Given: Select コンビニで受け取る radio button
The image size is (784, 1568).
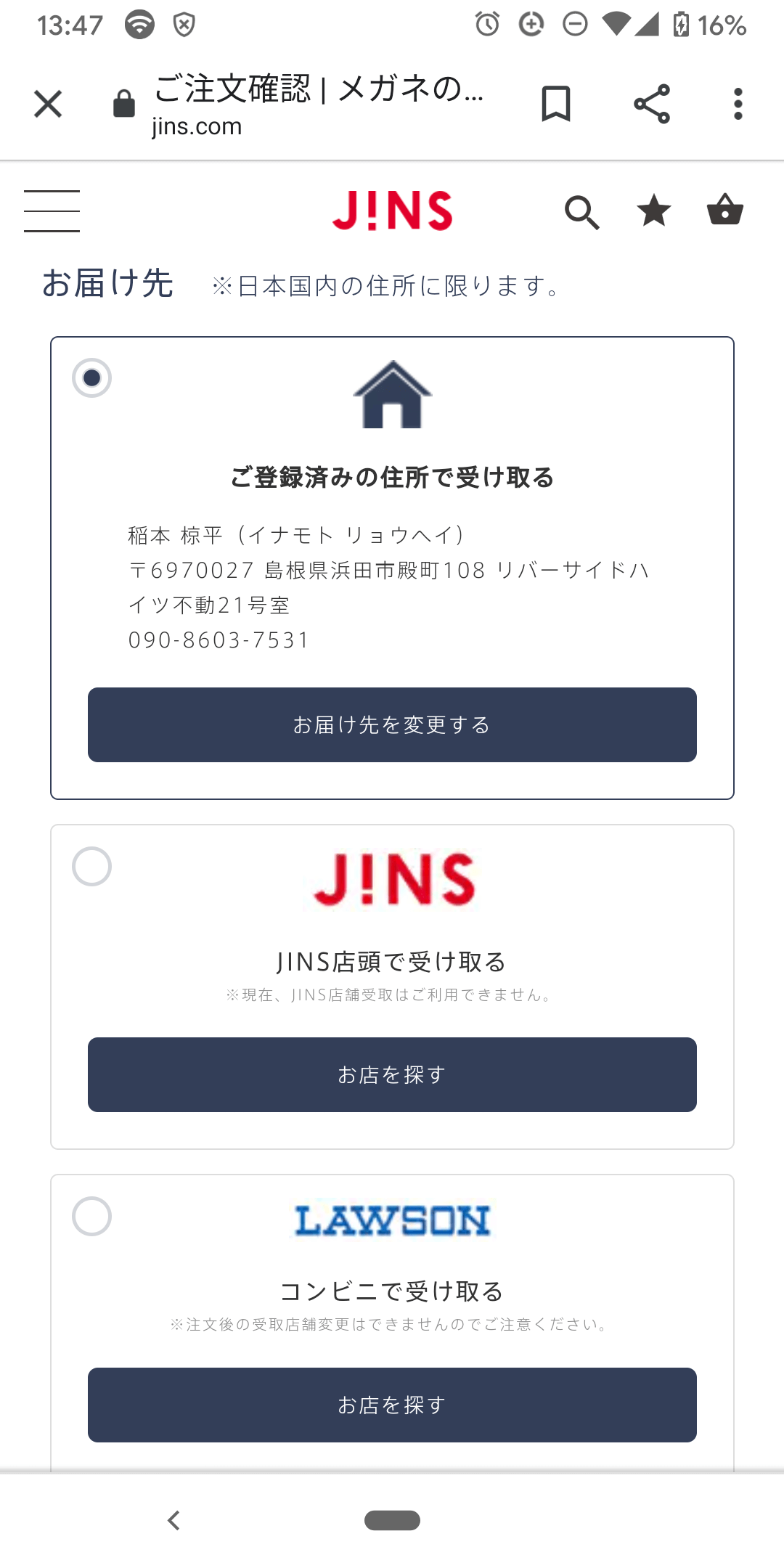Looking at the screenshot, I should point(91,1217).
